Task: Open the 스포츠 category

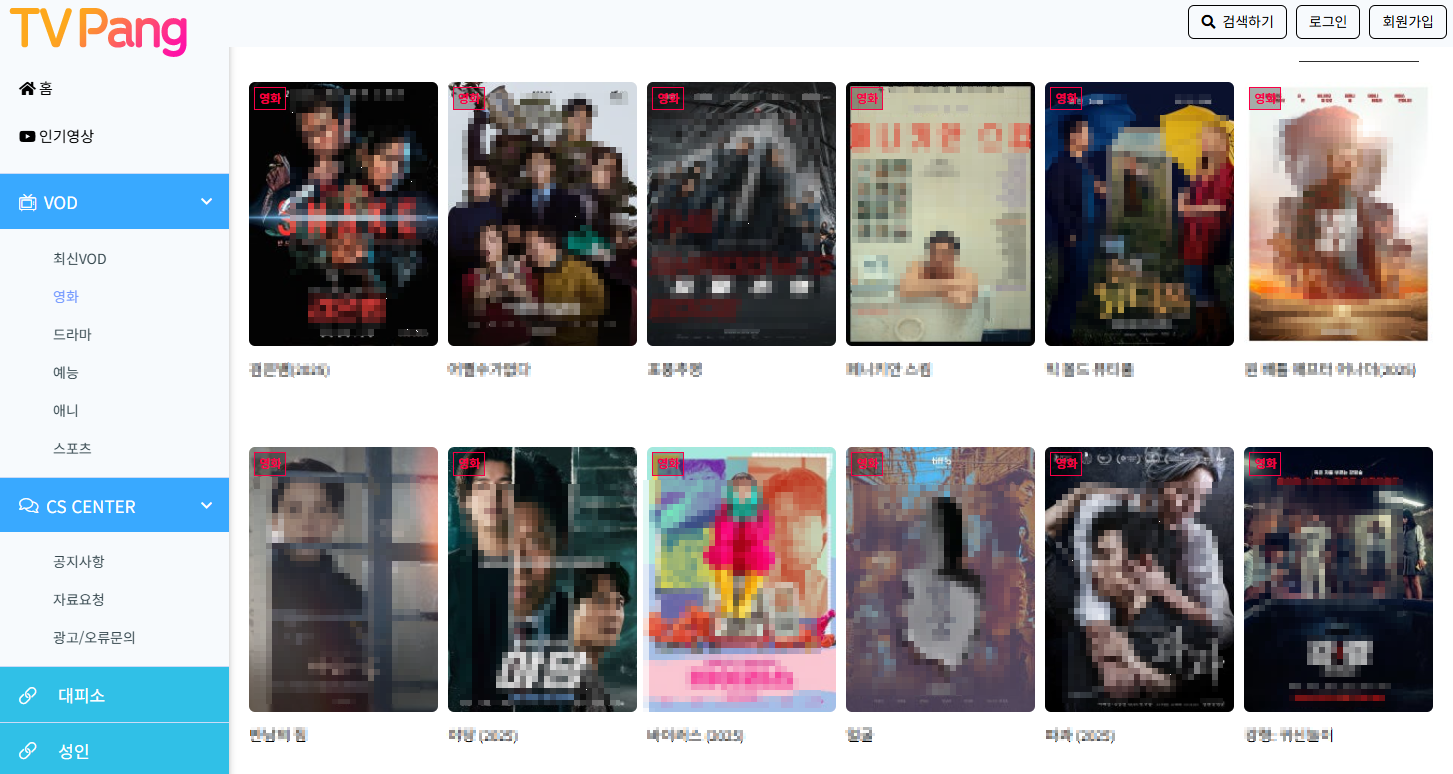Action: pos(72,449)
